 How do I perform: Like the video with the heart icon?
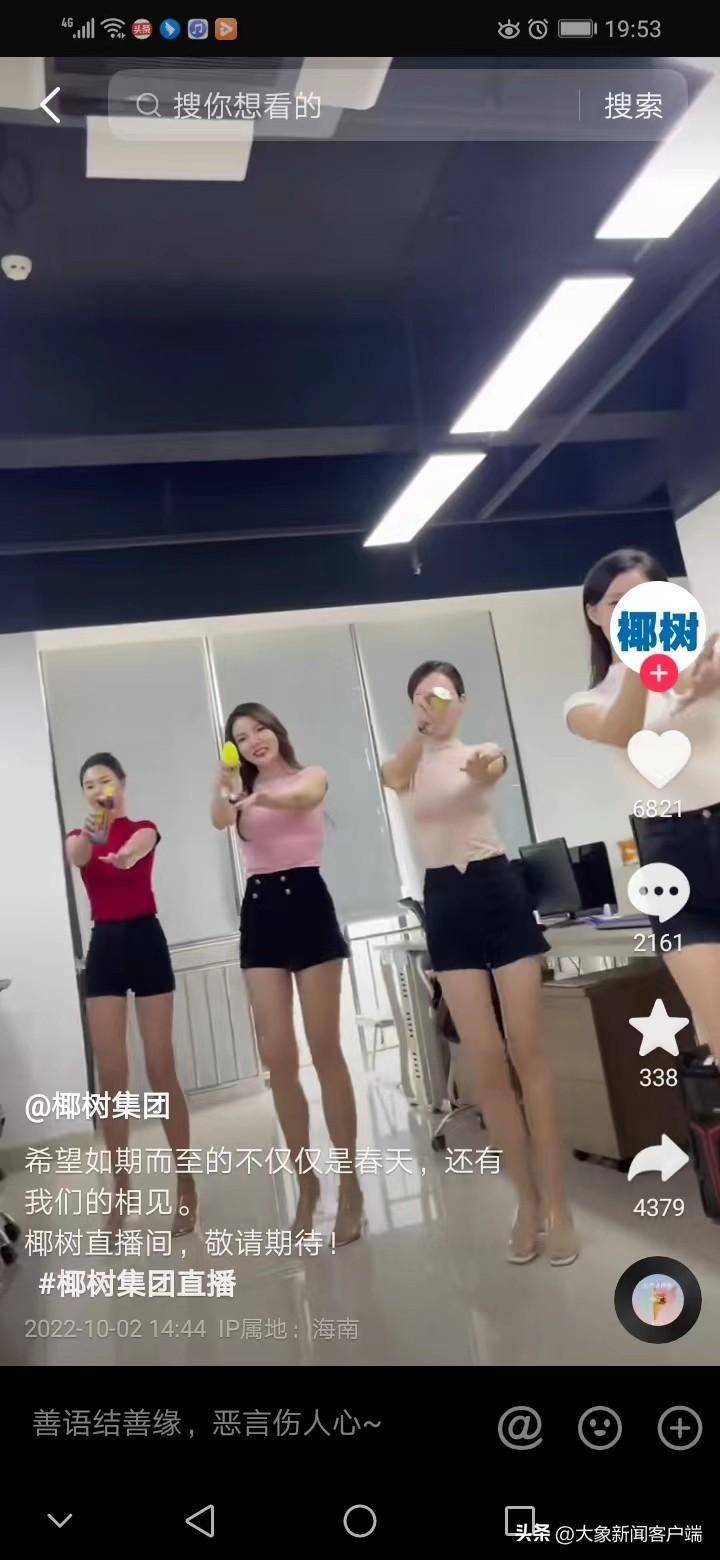[658, 760]
